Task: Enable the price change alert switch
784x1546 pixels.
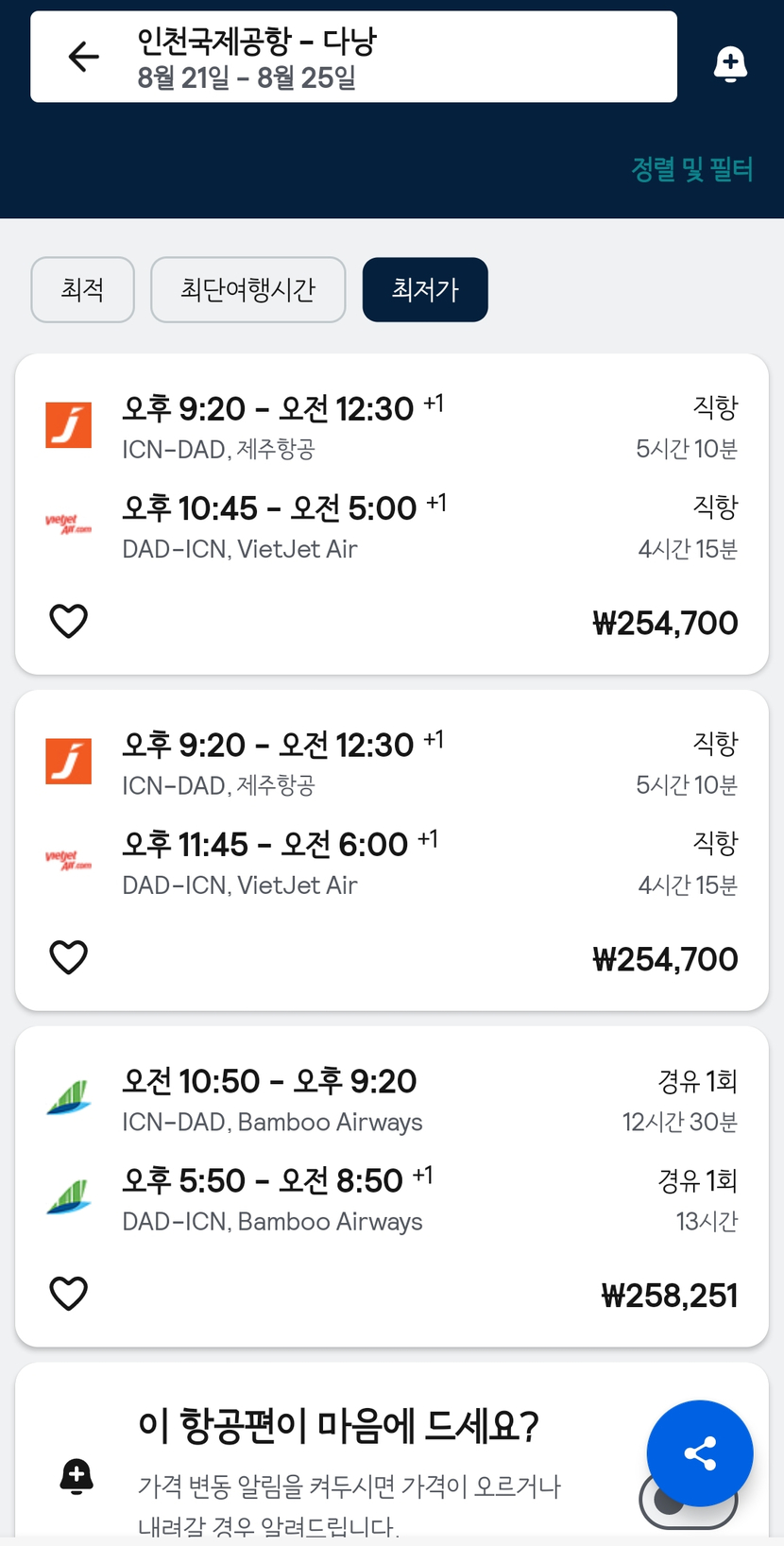Action: (x=688, y=1503)
